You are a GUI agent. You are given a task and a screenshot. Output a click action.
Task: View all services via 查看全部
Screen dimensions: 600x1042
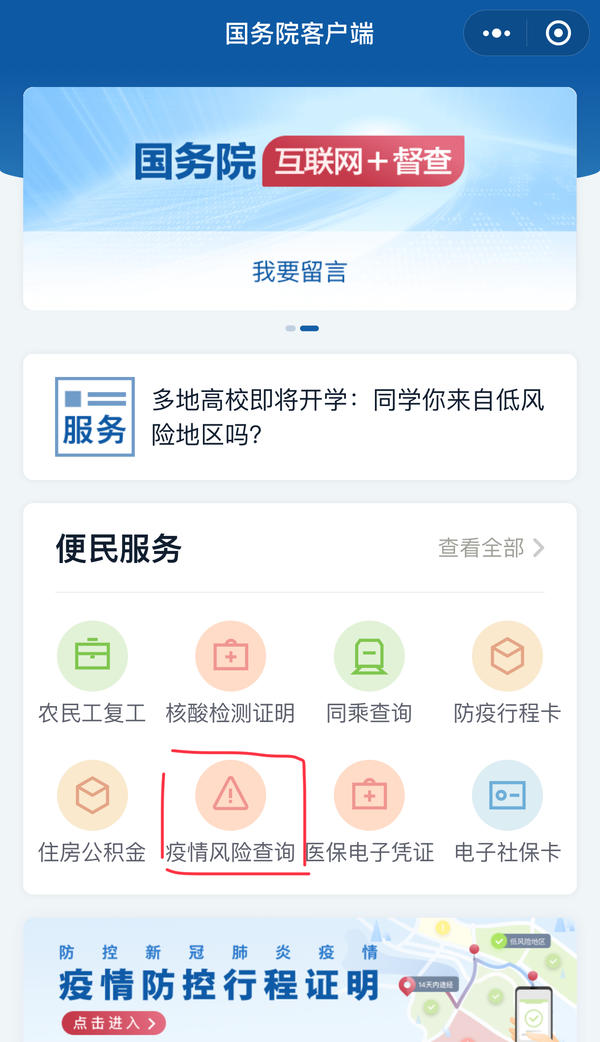point(491,548)
